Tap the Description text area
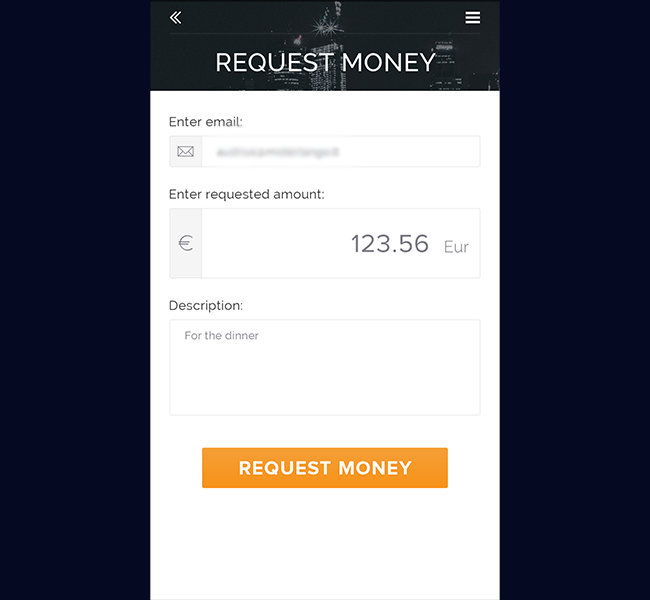Viewport: 650px width, 600px height. click(x=324, y=367)
